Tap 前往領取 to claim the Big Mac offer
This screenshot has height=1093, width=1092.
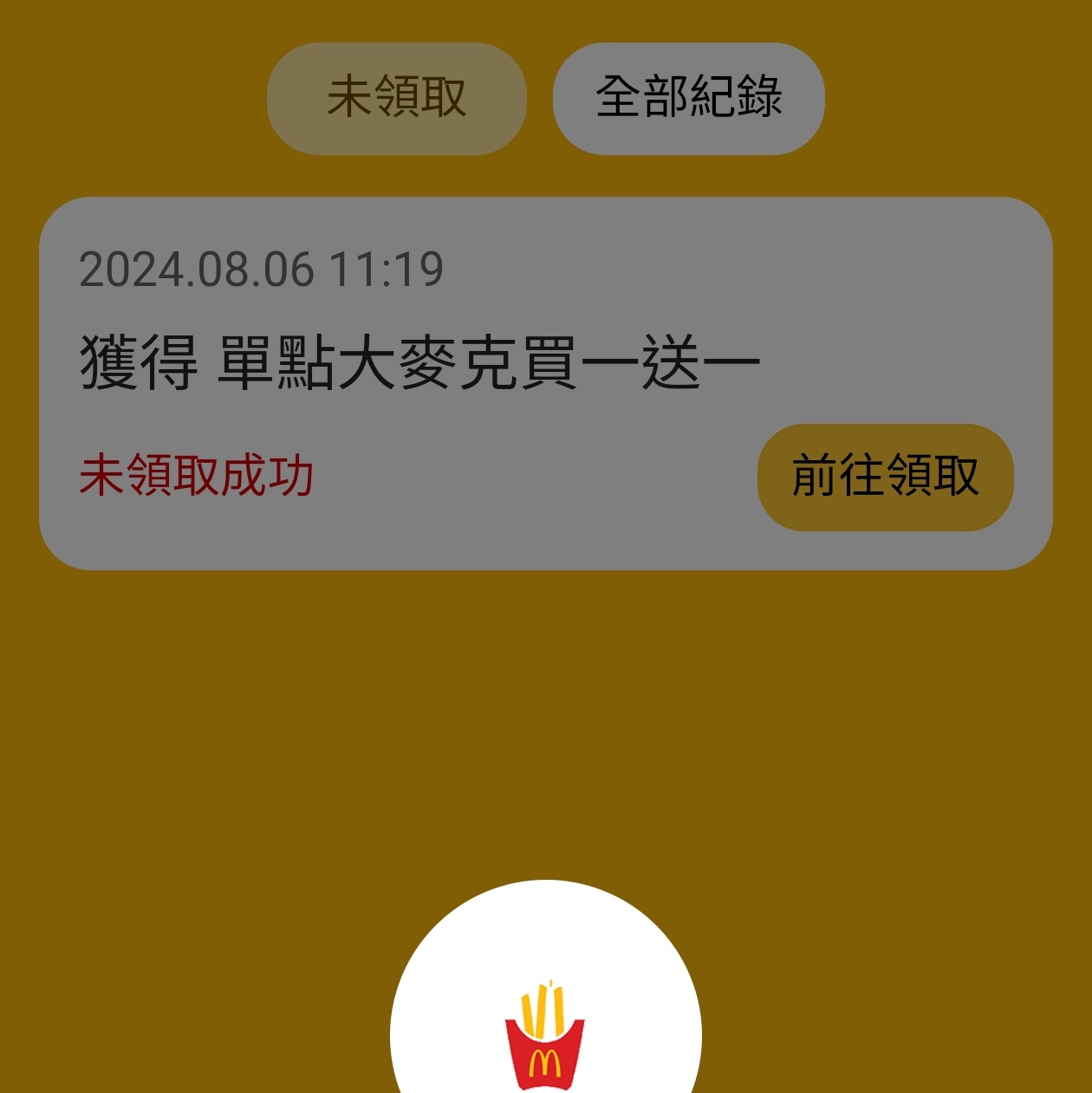(x=885, y=477)
